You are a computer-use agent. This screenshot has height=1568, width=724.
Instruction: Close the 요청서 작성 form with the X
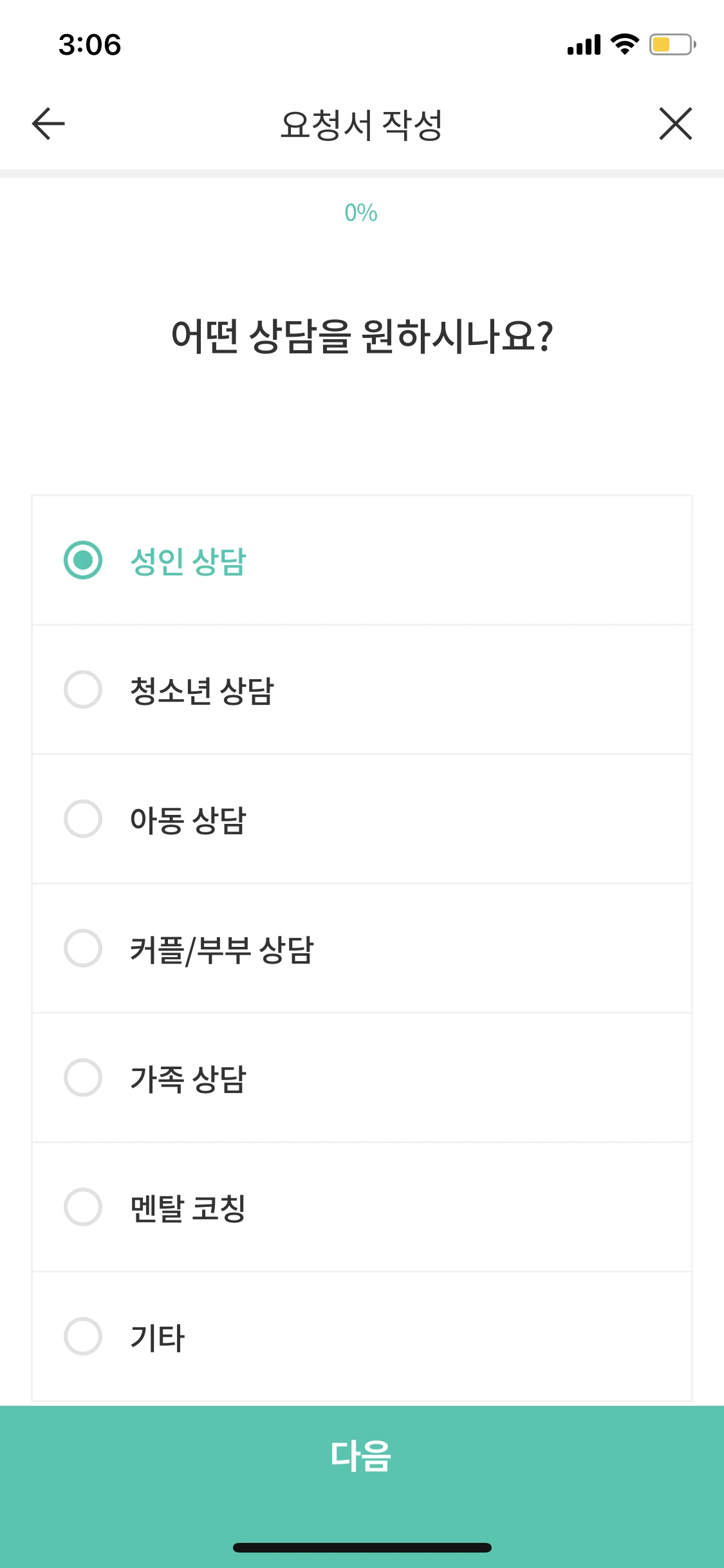(675, 124)
